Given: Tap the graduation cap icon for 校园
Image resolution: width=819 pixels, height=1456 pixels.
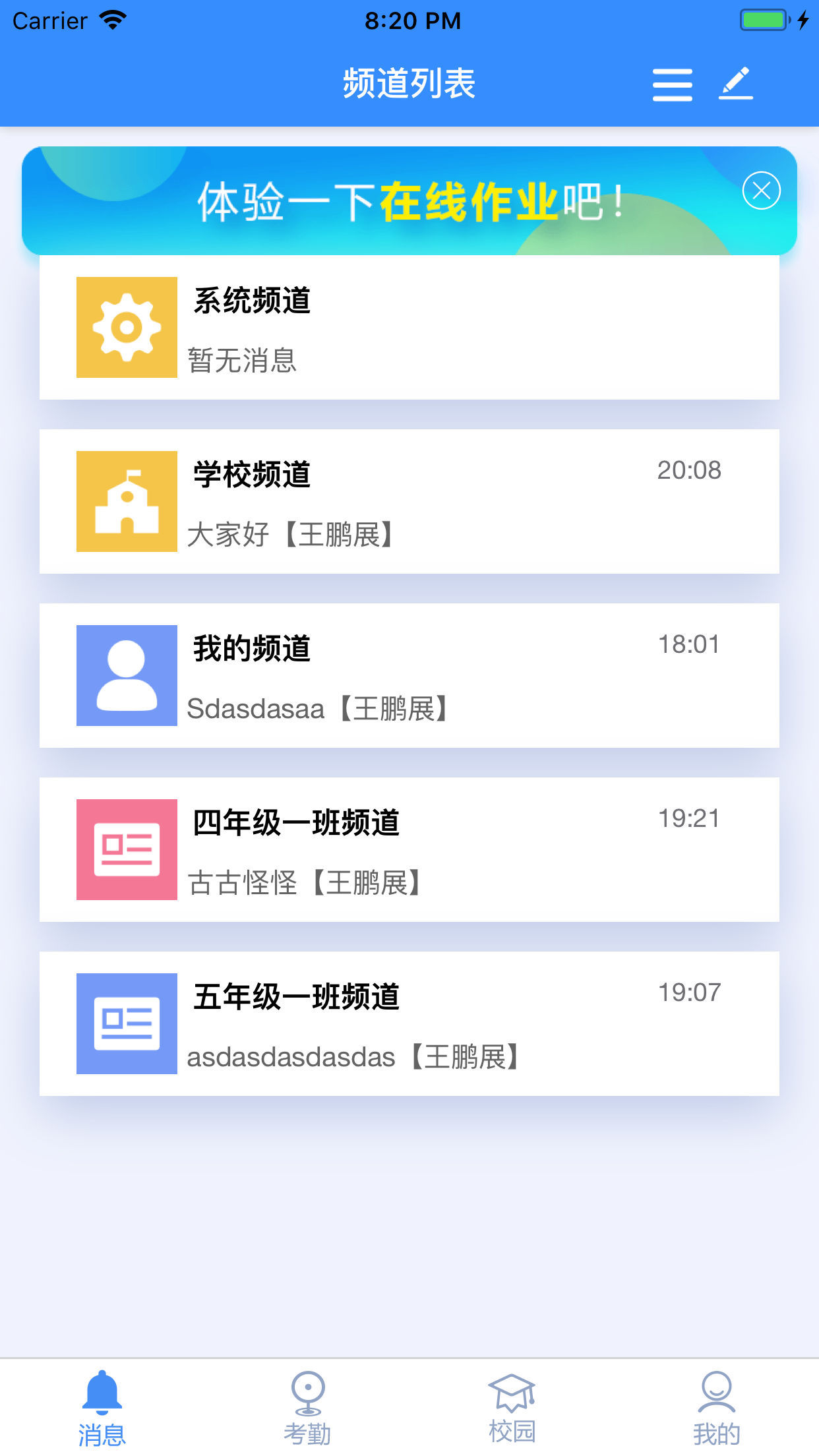Looking at the screenshot, I should pyautogui.click(x=512, y=1388).
